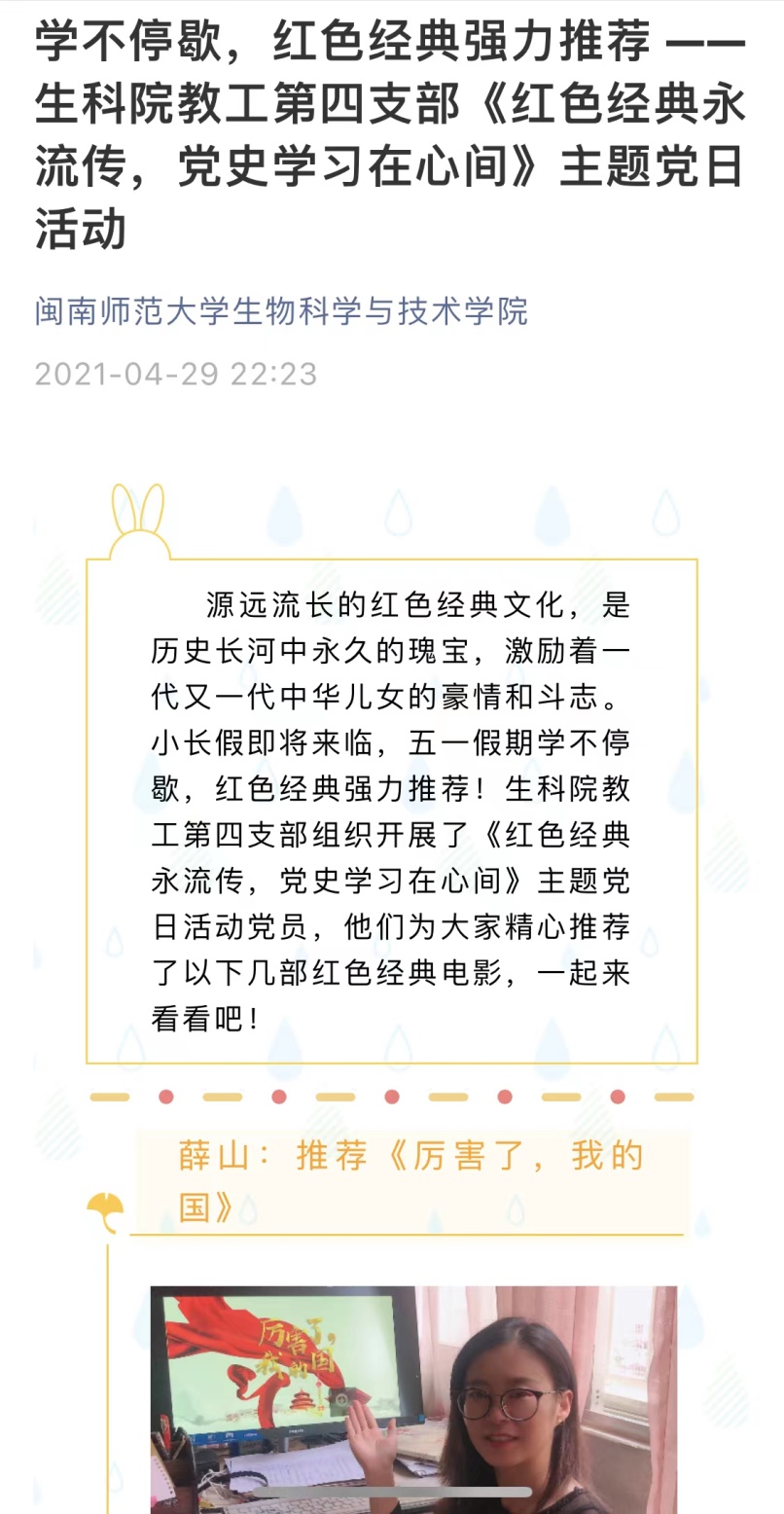
Task: View the photo under 薛山's recommendation
Action: pyautogui.click(x=413, y=1398)
